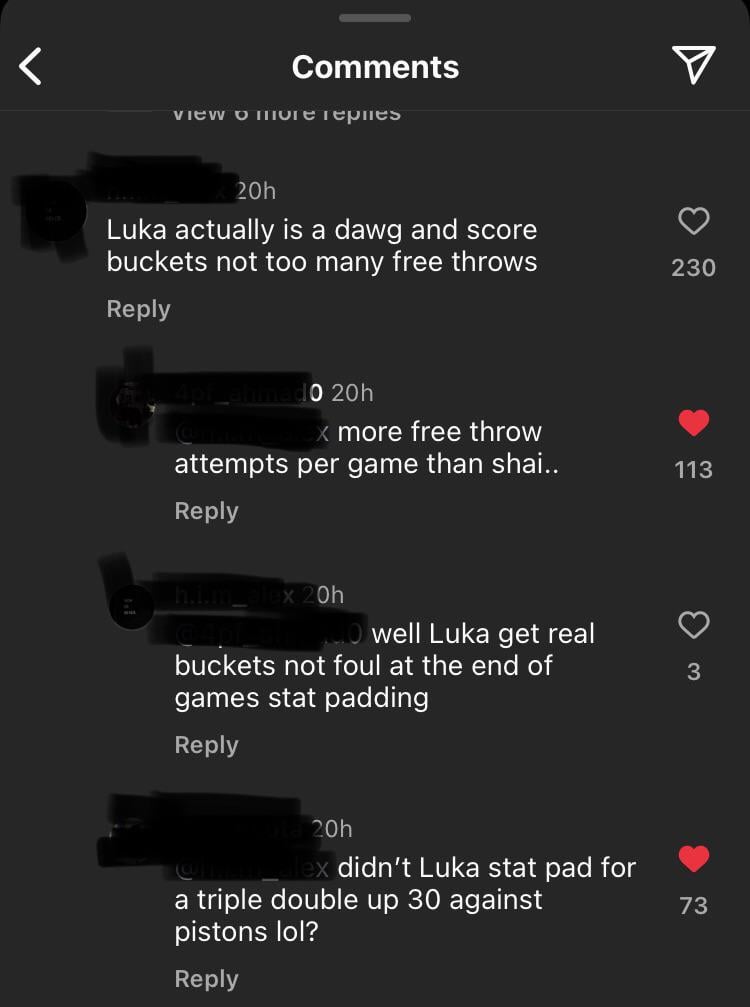Reply to 'more free throw attempts' comment
This screenshot has height=1007, width=750.
pyautogui.click(x=206, y=511)
